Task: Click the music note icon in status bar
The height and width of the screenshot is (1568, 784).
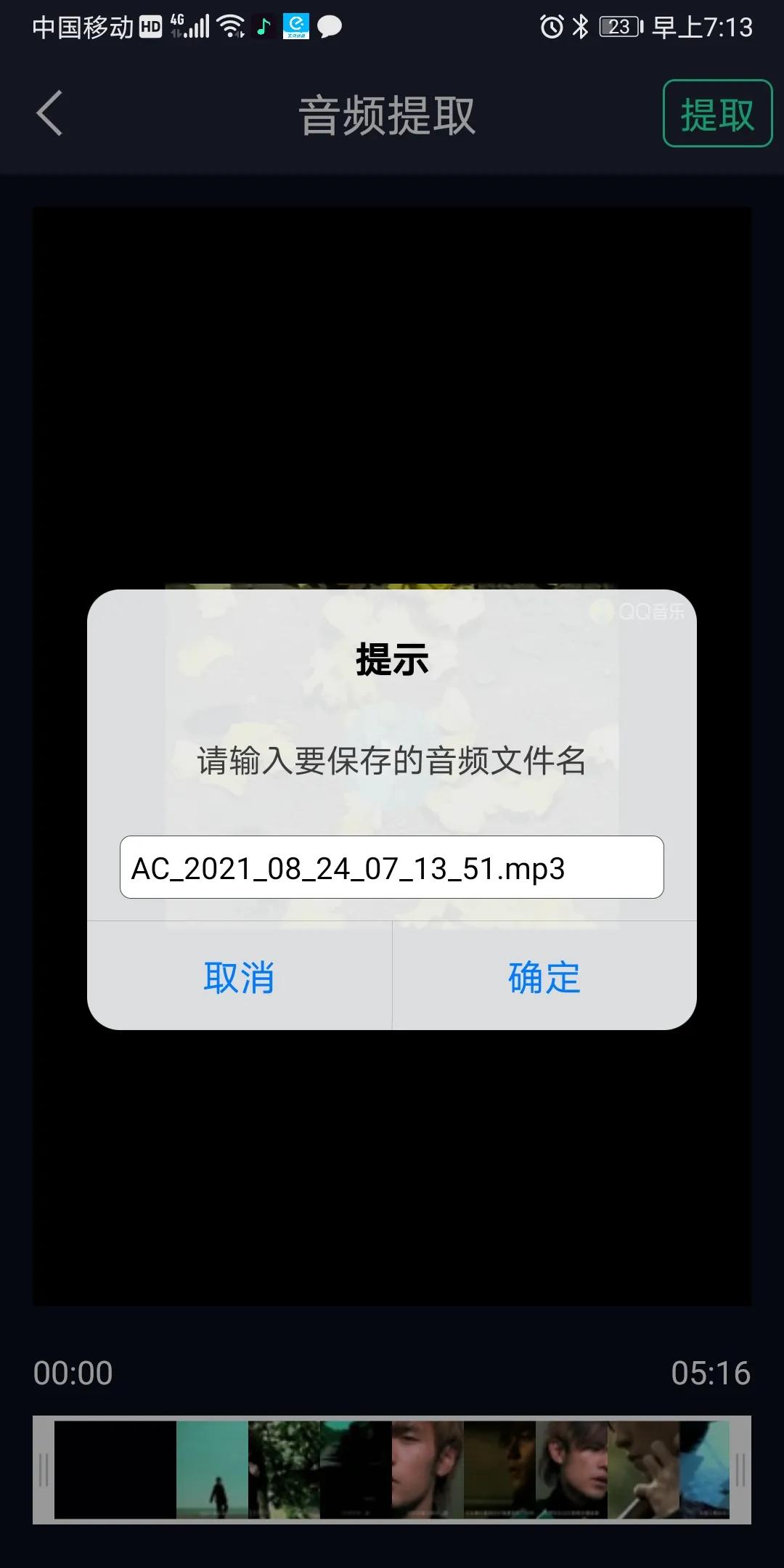Action: [x=262, y=28]
